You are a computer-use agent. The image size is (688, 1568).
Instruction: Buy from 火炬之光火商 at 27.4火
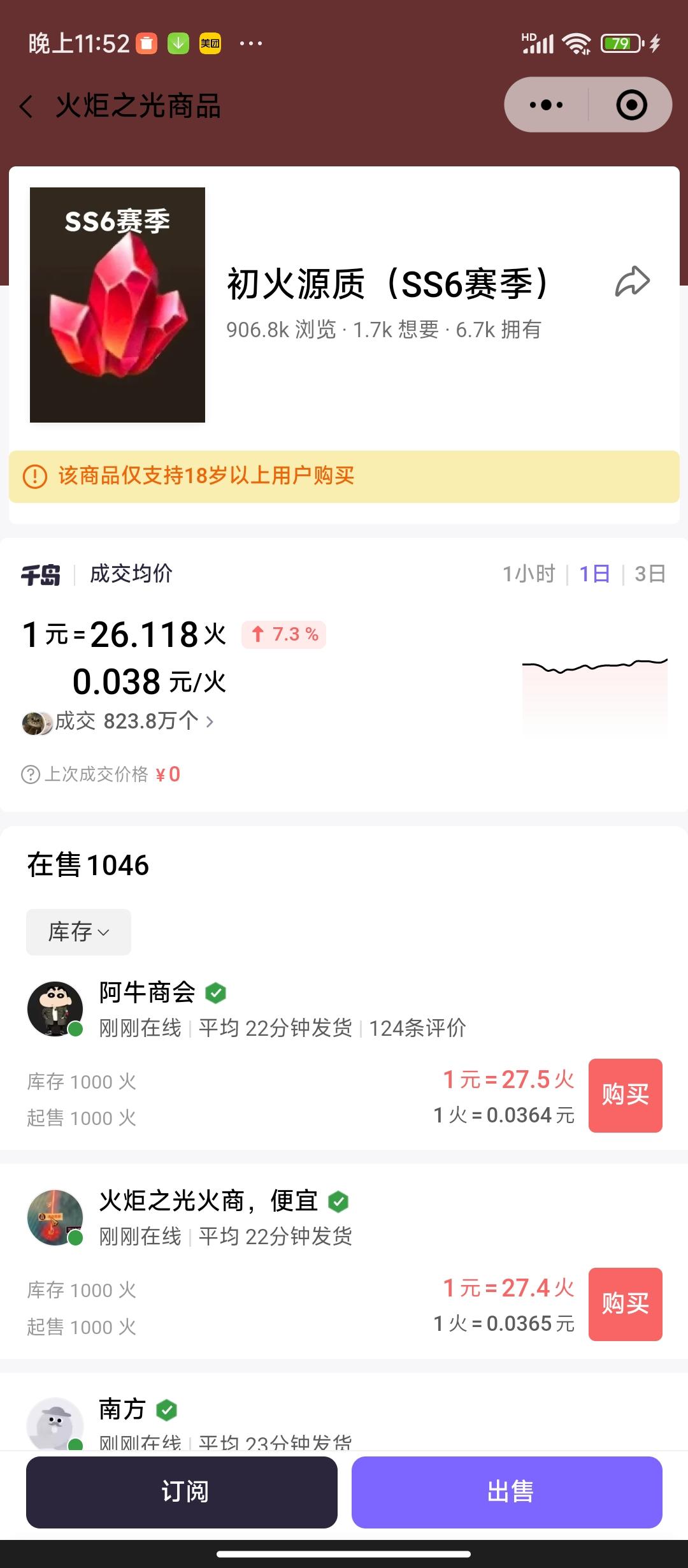click(x=625, y=1304)
